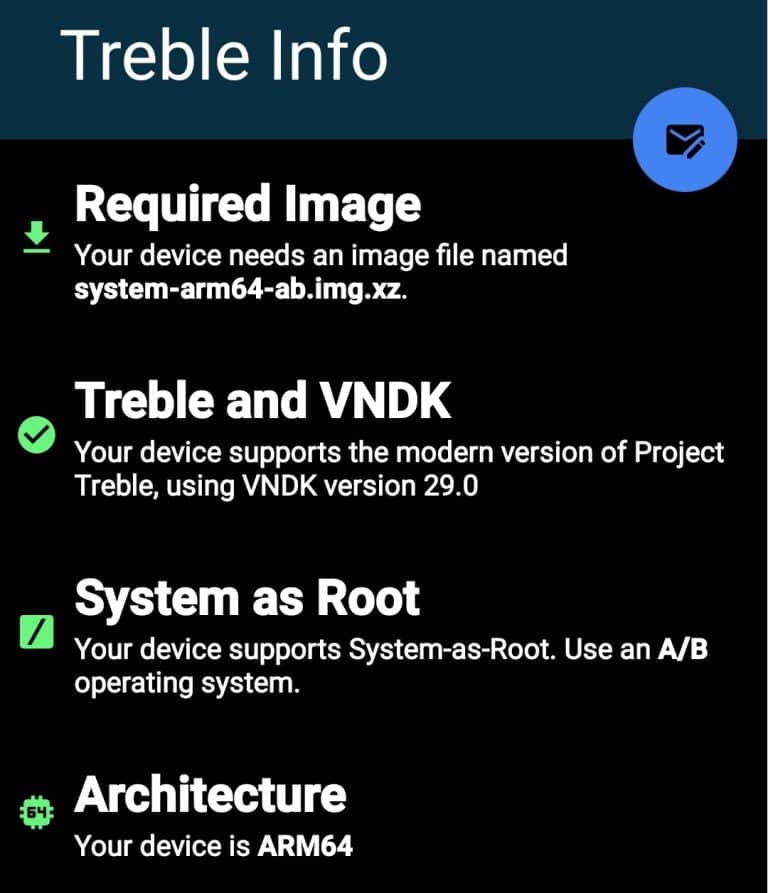
Task: Tap the floating mail compose button
Action: (685, 140)
